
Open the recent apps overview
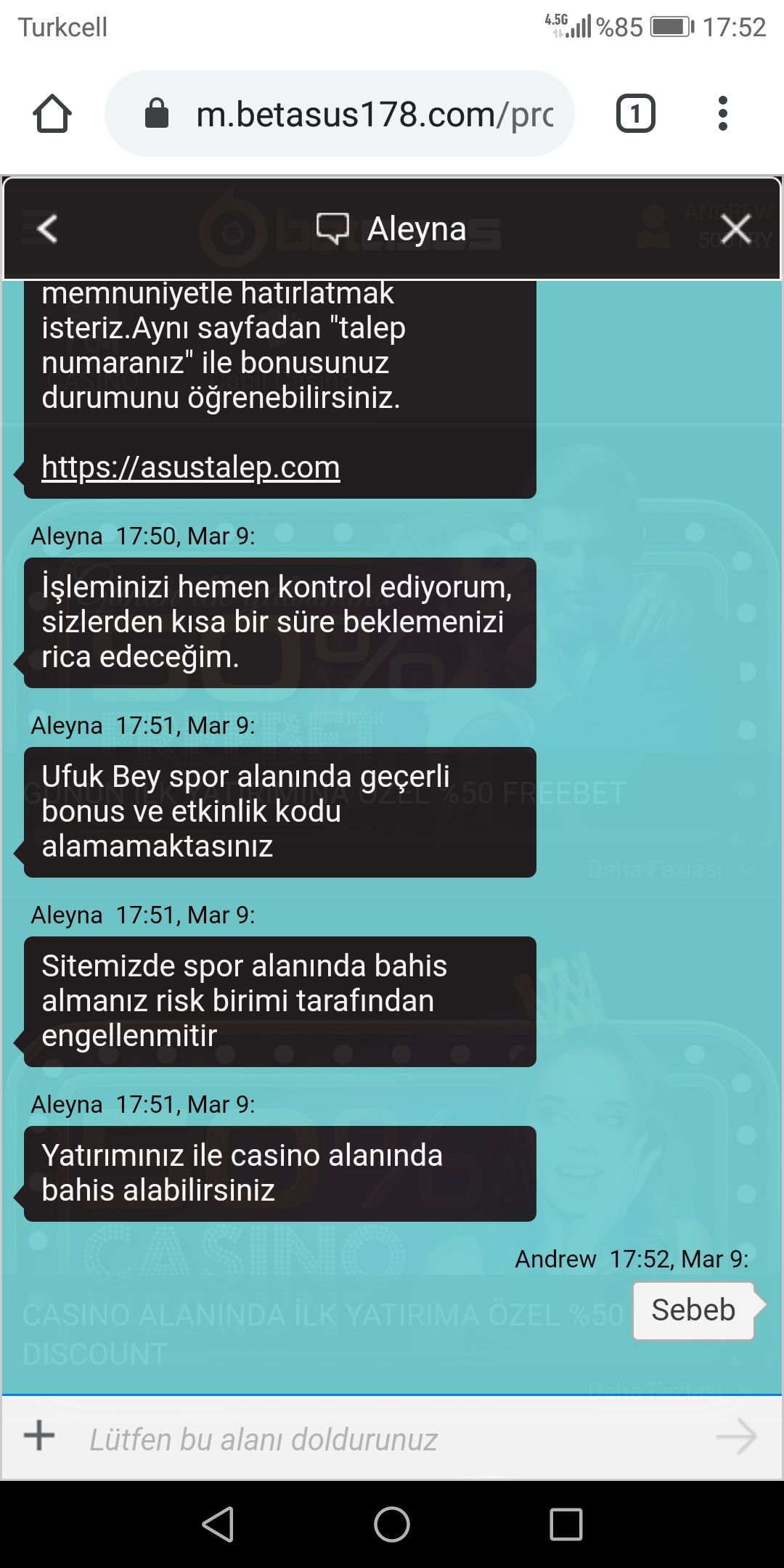566,1524
